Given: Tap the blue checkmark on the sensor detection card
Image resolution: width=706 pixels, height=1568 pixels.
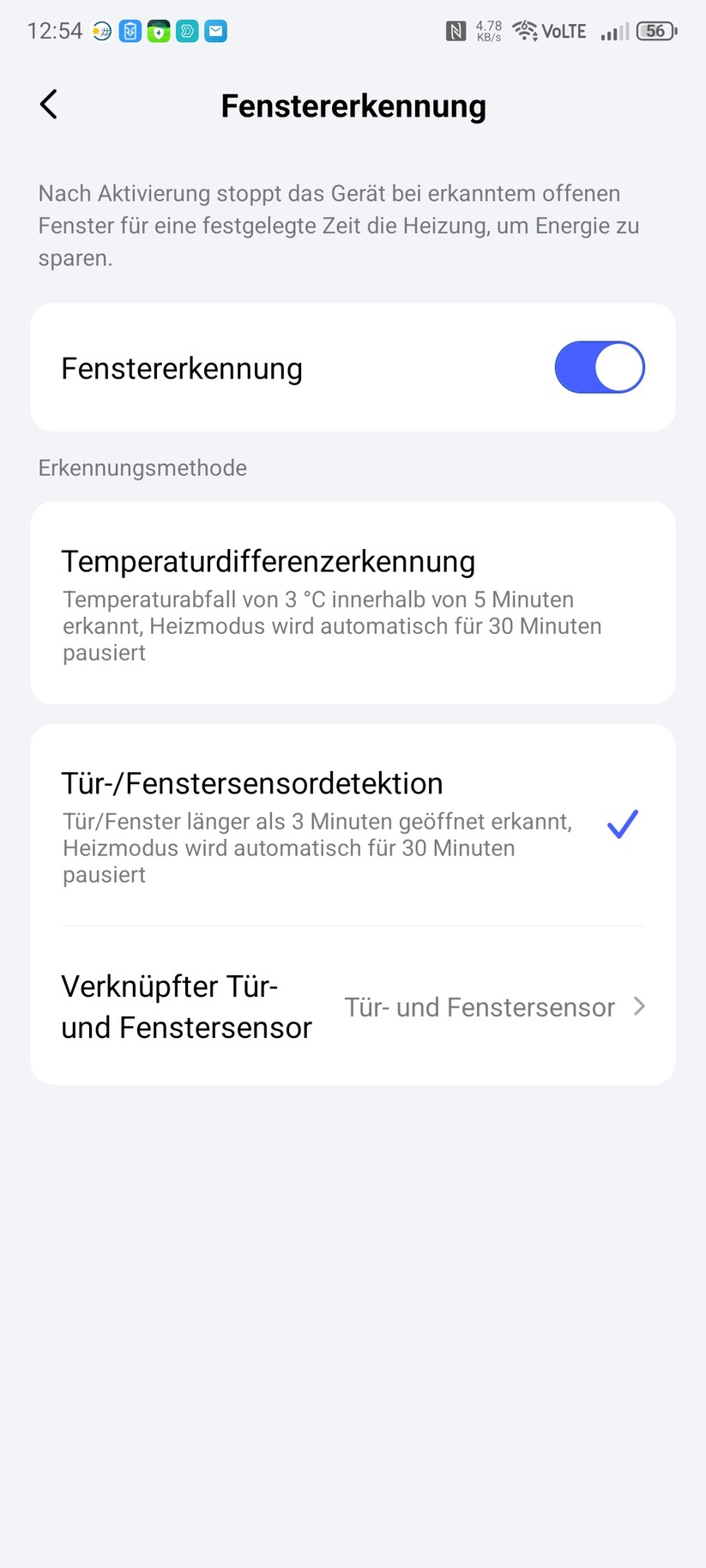Looking at the screenshot, I should pyautogui.click(x=622, y=823).
